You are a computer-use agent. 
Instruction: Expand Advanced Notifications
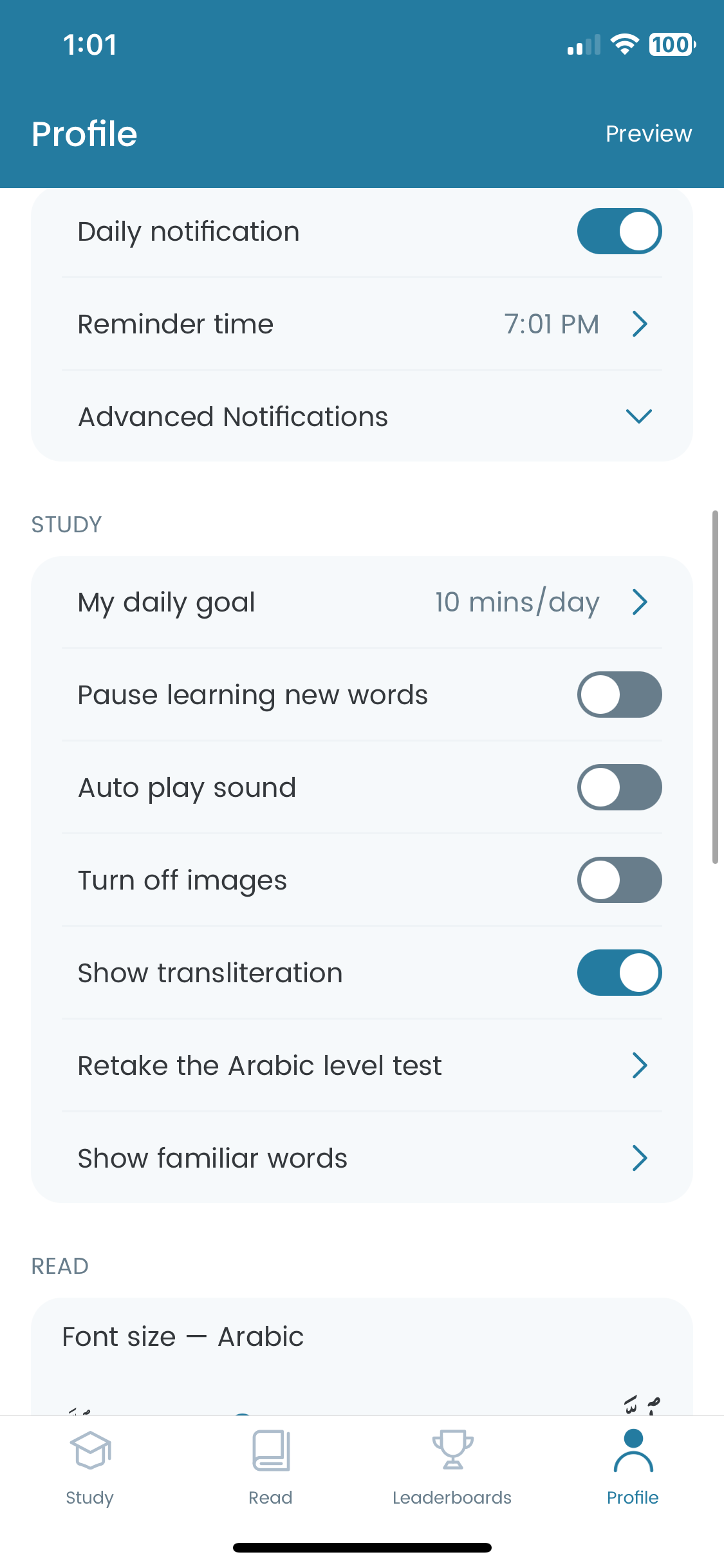(x=362, y=416)
